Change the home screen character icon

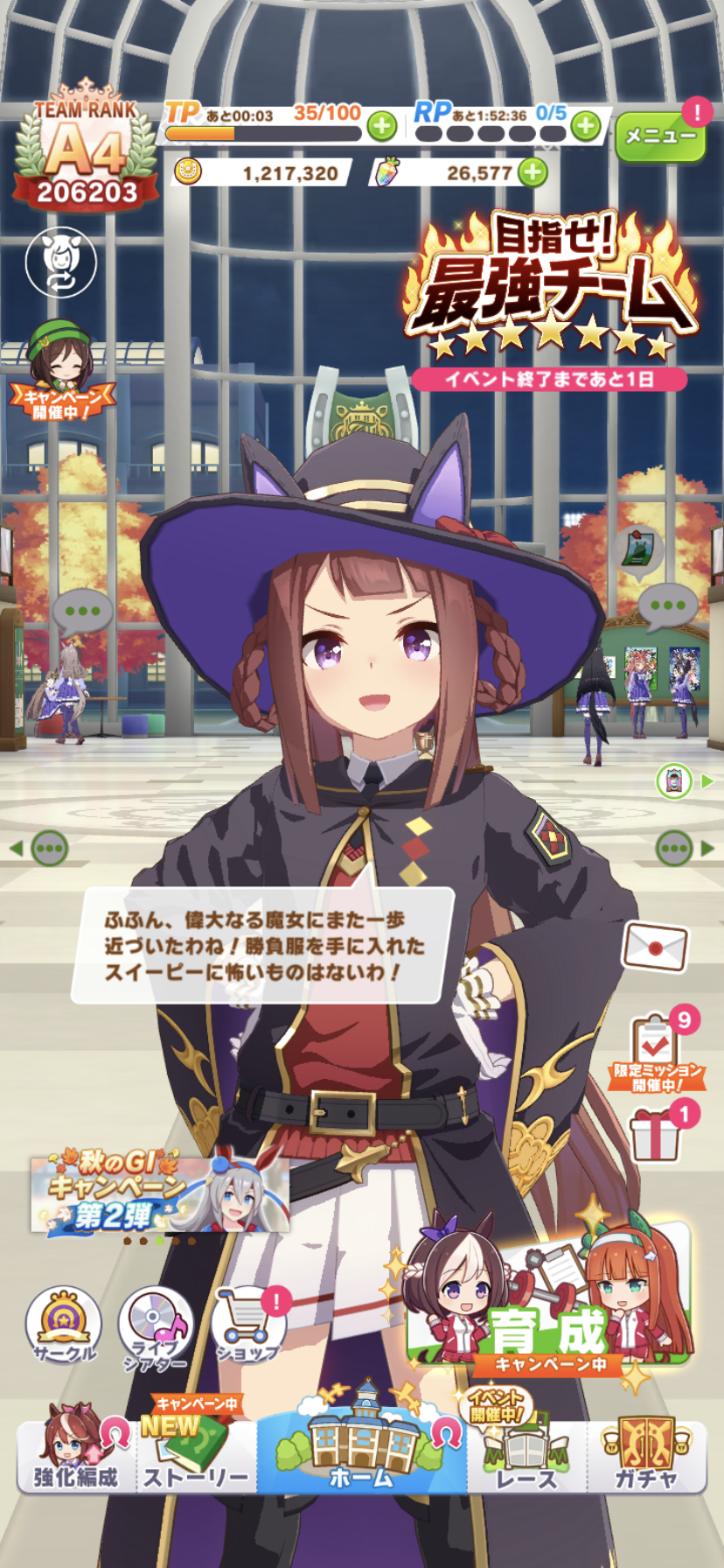[60, 262]
